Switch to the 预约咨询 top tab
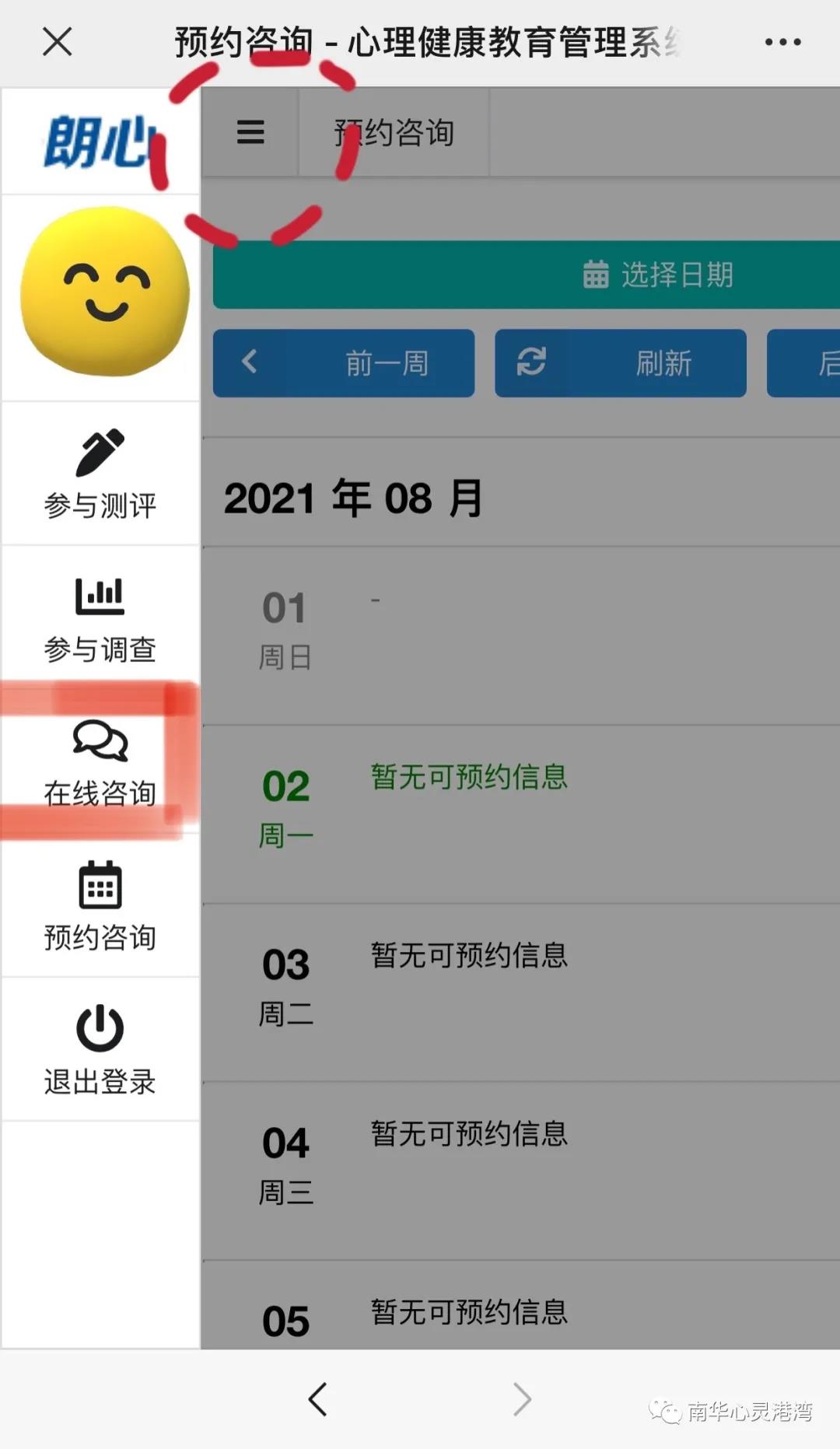This screenshot has width=840, height=1449. (394, 133)
